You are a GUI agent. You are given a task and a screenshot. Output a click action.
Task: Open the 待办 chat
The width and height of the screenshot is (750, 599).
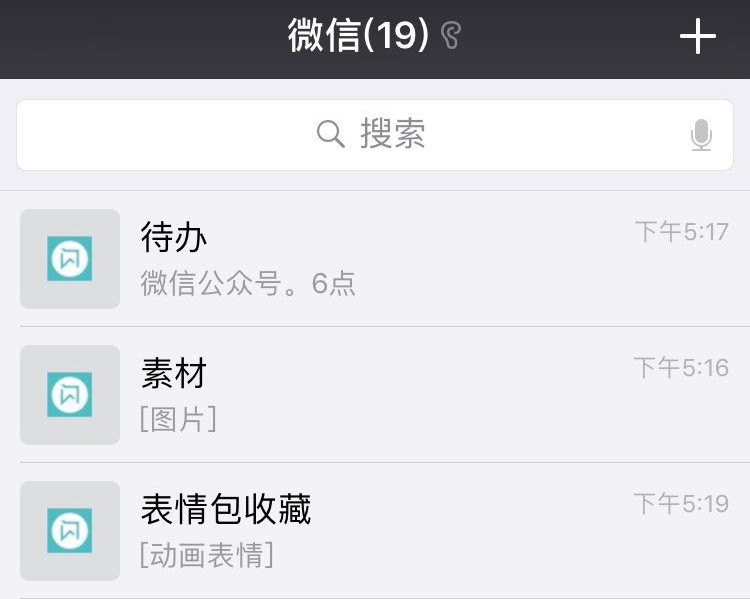coord(375,259)
